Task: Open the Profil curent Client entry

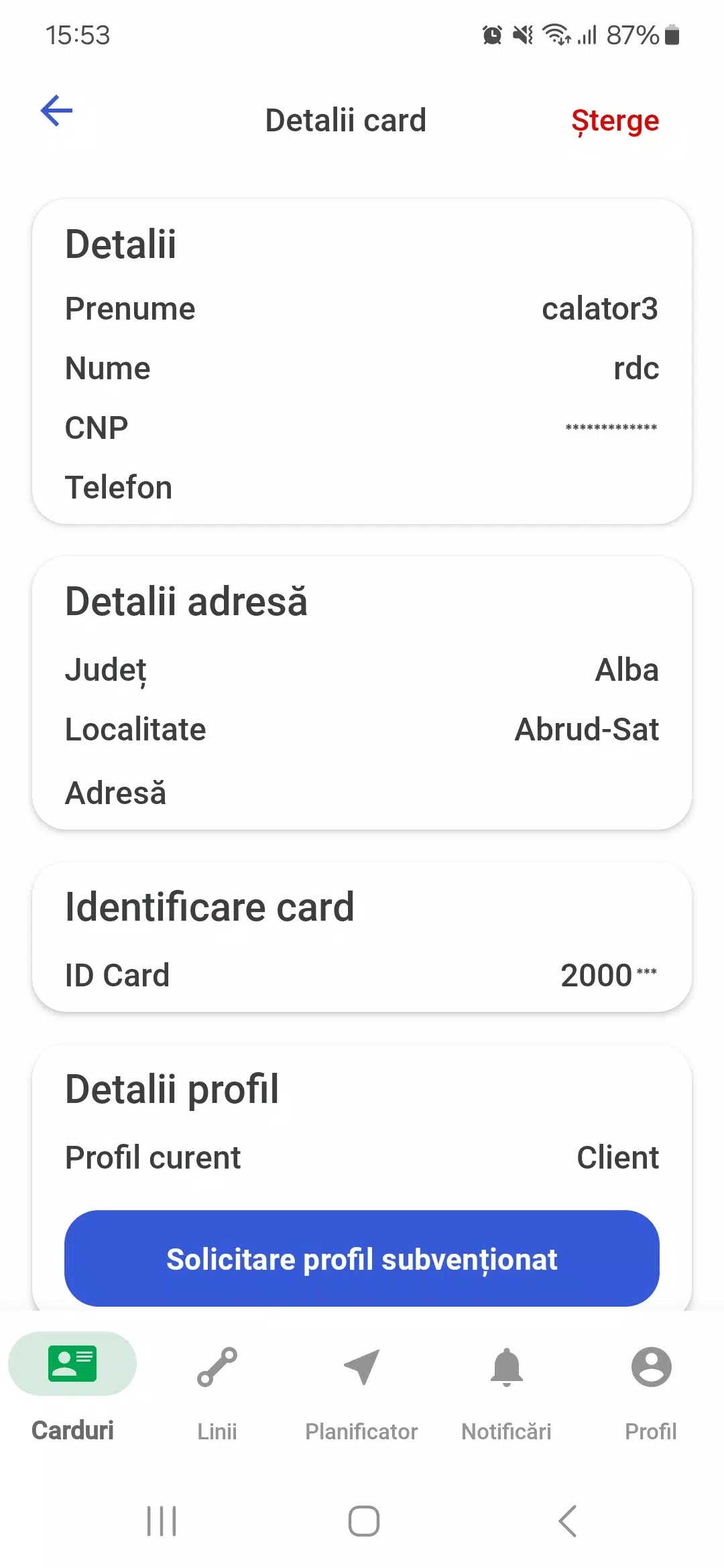Action: [x=362, y=1157]
